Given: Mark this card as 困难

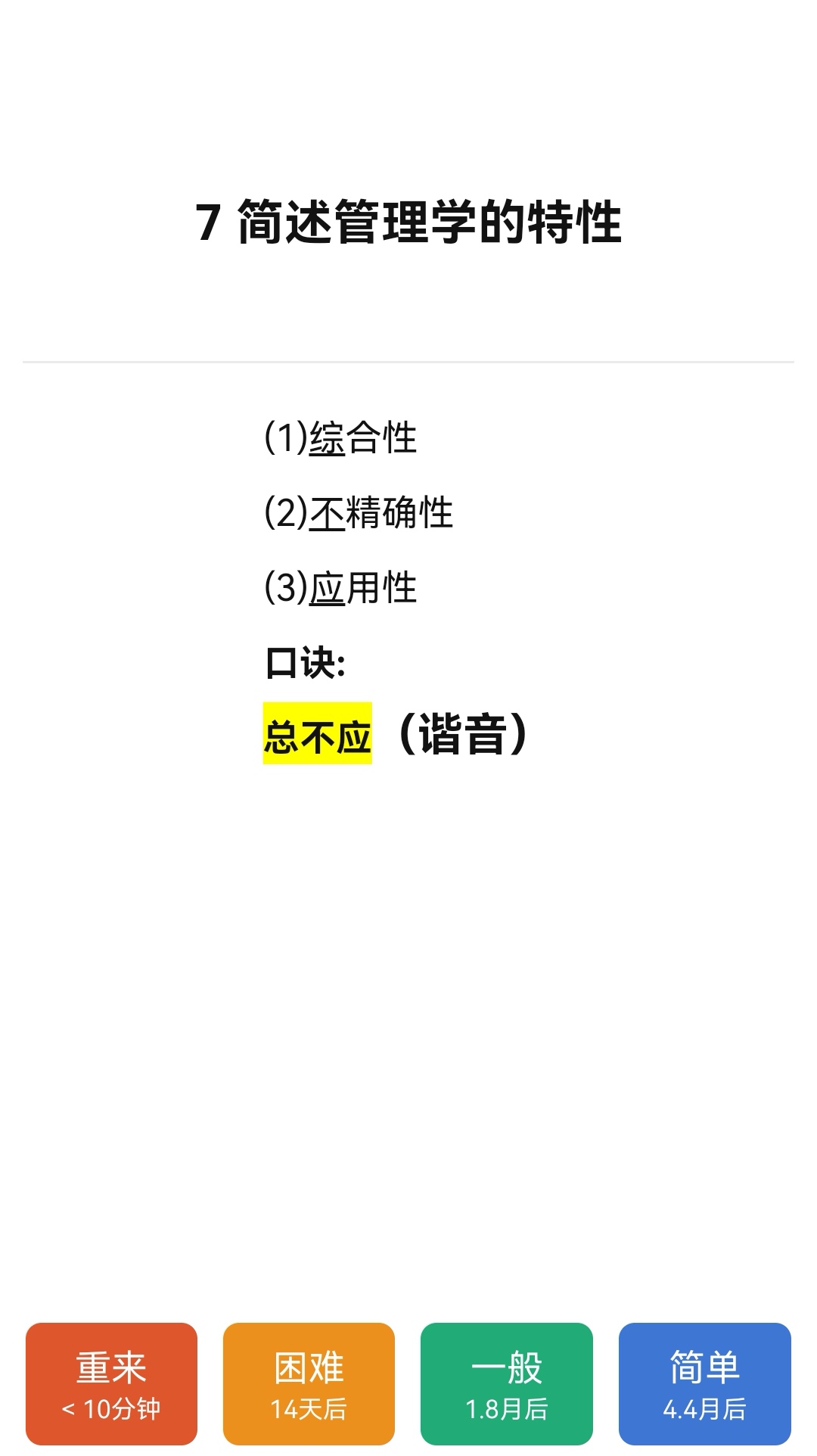Looking at the screenshot, I should [309, 1383].
